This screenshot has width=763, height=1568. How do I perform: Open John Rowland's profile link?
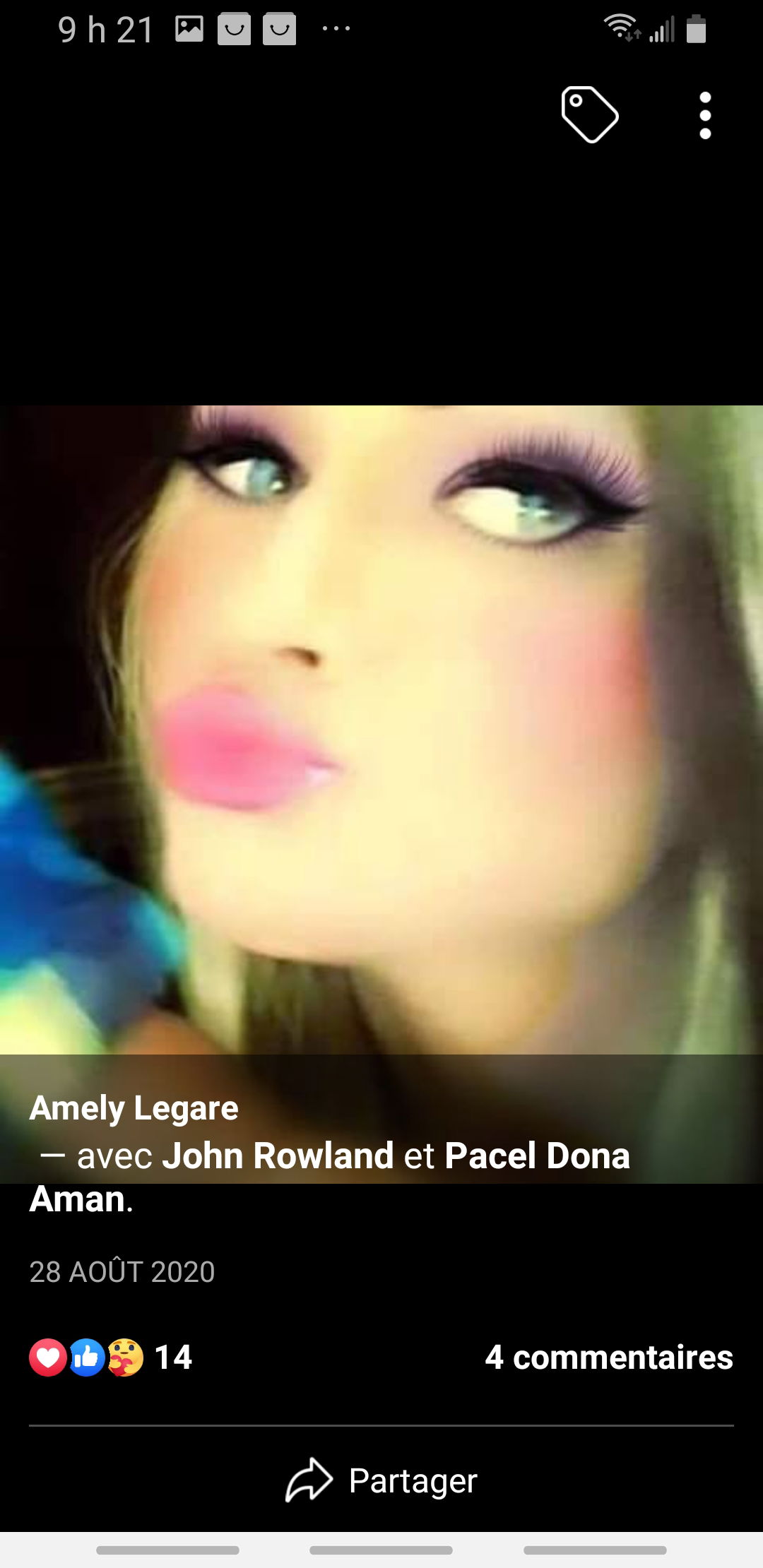pos(277,1156)
